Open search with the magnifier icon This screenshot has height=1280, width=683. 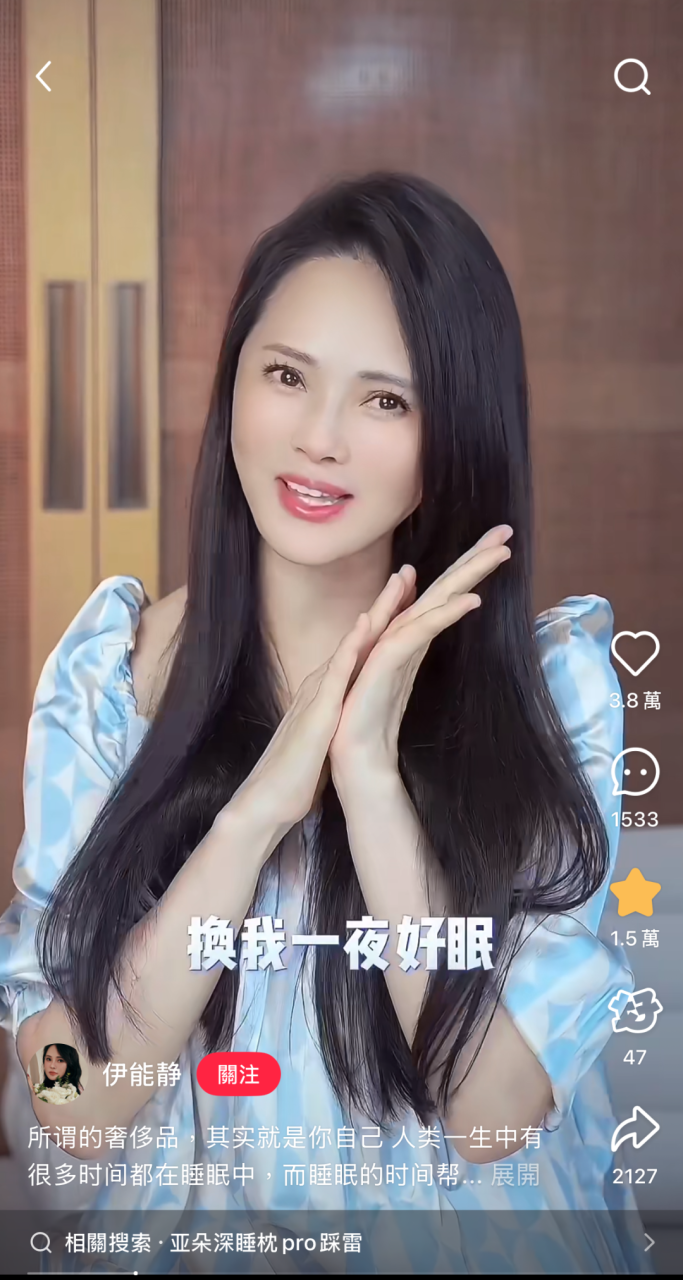tap(631, 76)
